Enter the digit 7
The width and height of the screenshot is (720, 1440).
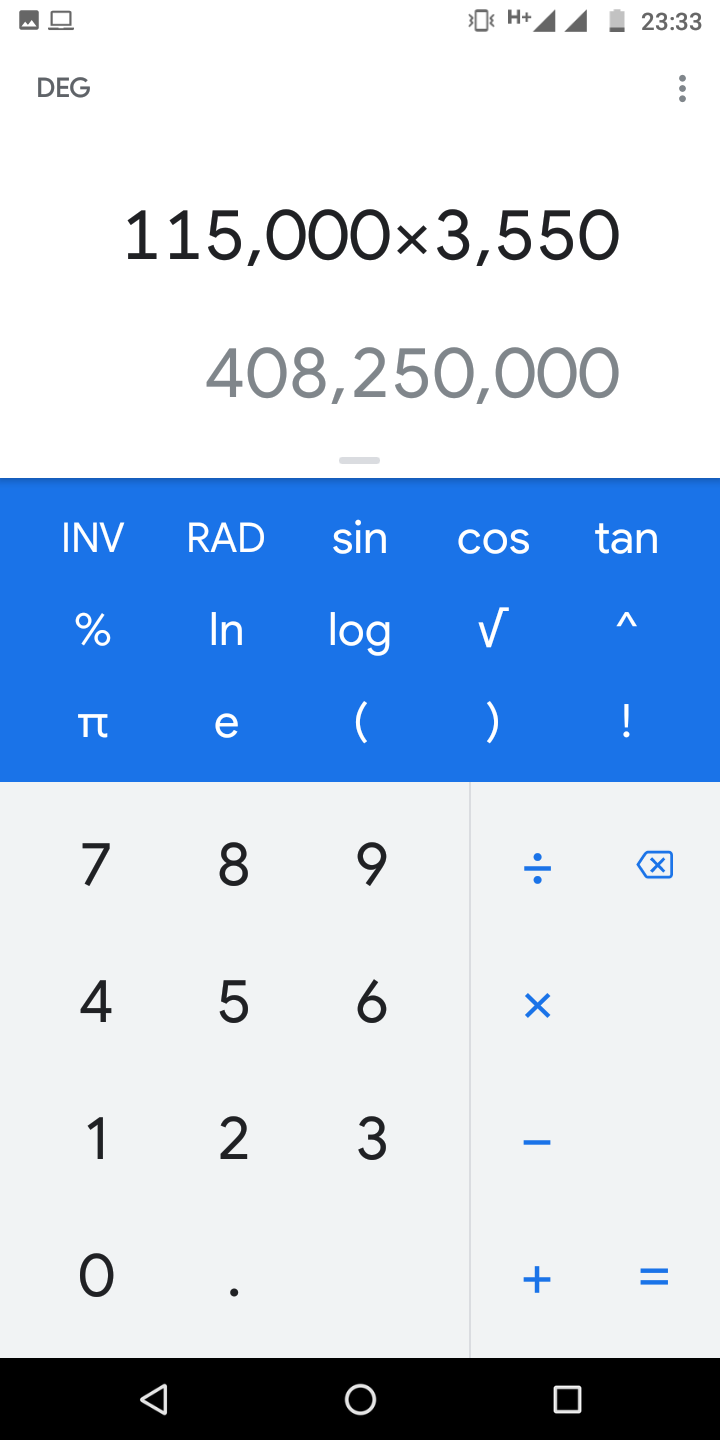(95, 865)
